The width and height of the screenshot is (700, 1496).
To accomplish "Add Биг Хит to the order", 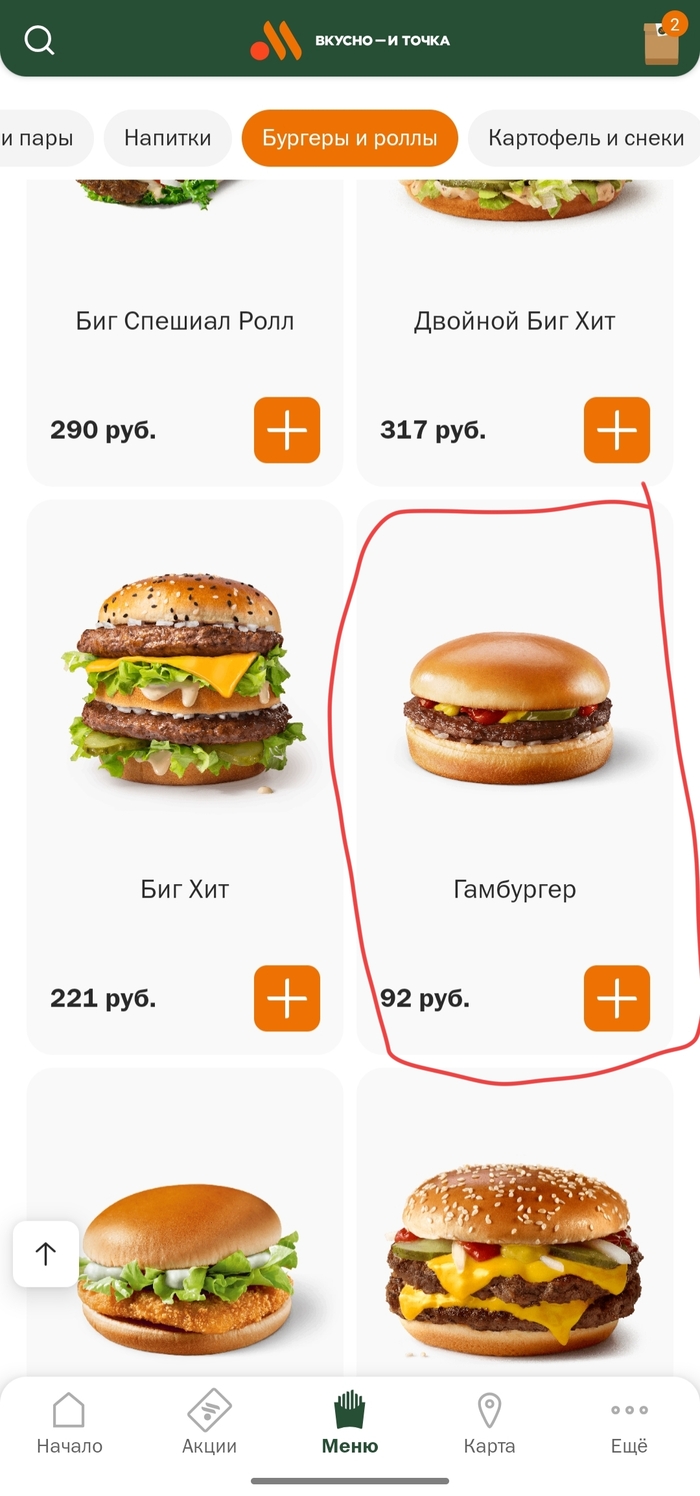I will (x=287, y=998).
